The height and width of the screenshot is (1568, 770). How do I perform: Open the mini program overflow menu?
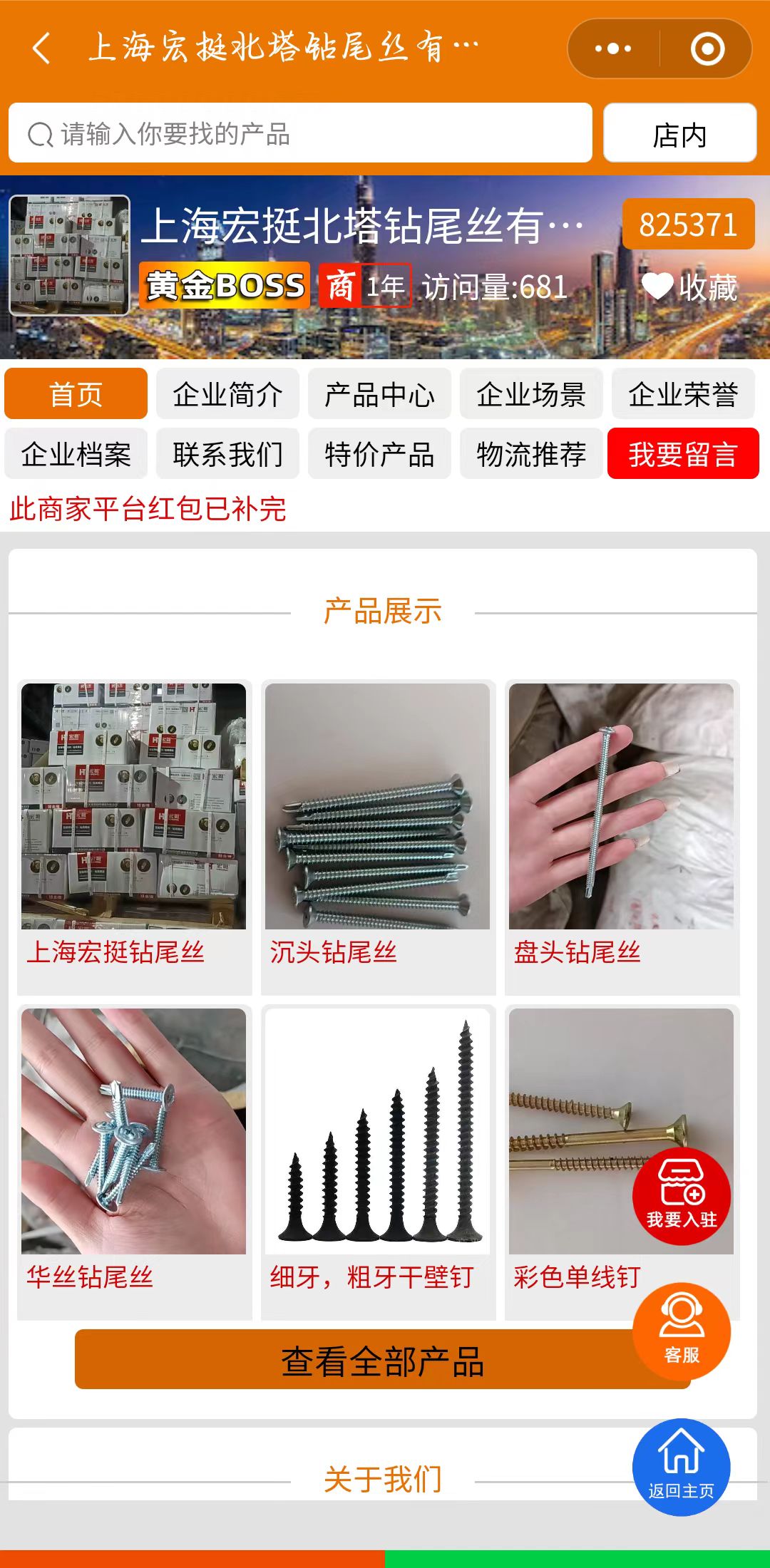point(613,48)
